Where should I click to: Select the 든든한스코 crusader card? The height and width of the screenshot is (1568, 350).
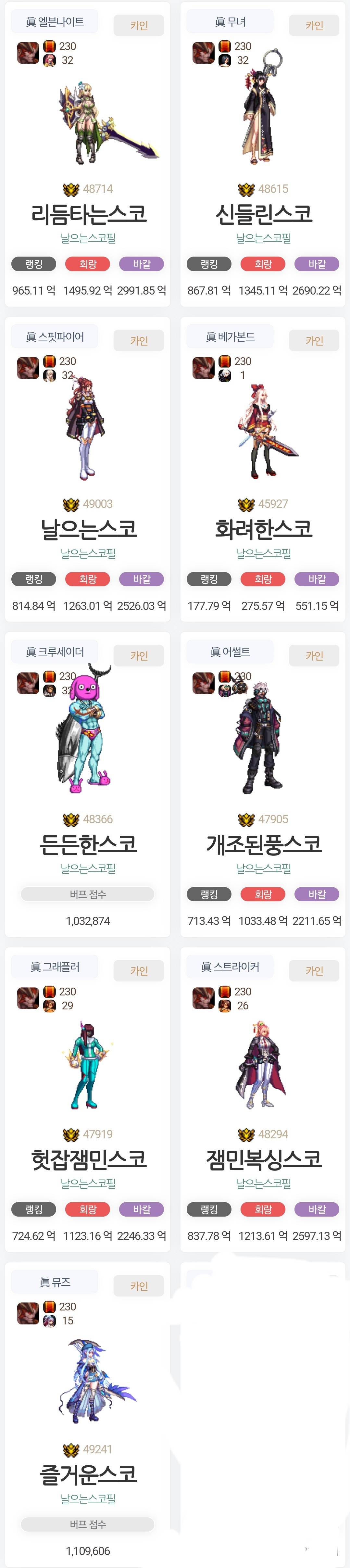point(88,844)
